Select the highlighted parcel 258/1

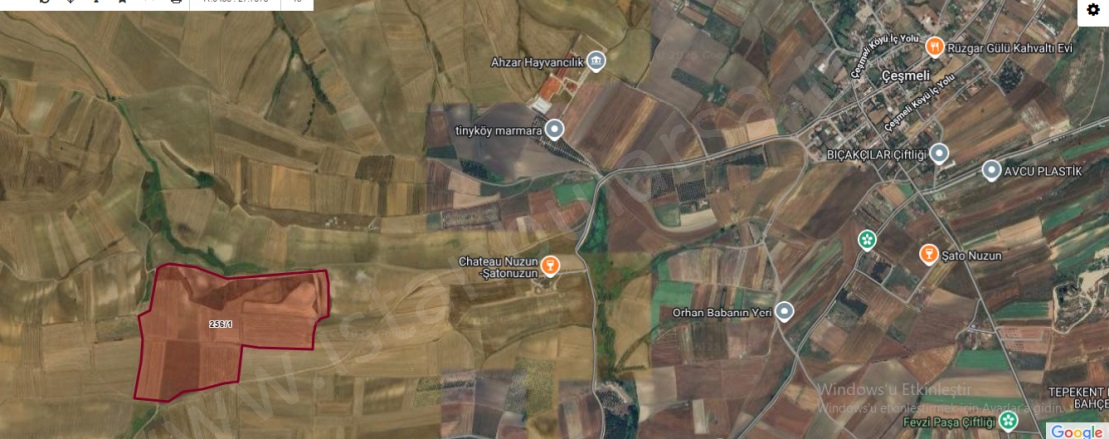tap(230, 330)
